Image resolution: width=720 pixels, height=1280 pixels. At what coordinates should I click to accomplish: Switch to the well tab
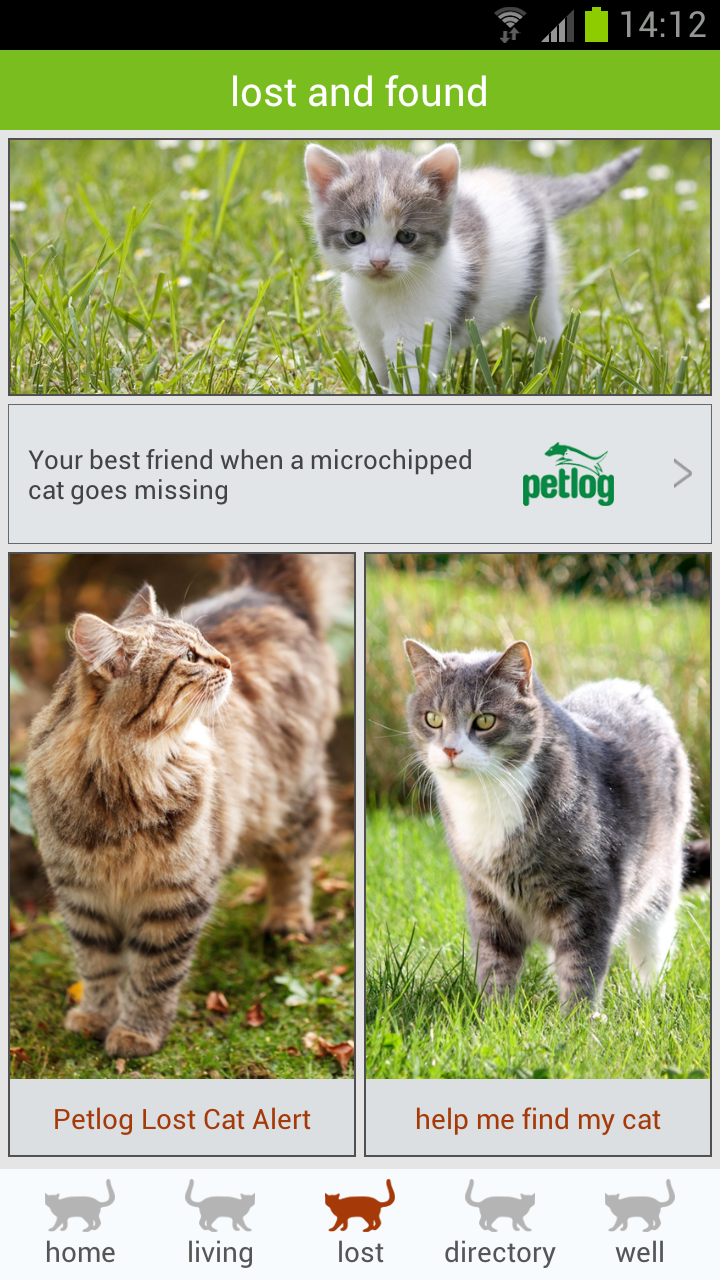[640, 1224]
